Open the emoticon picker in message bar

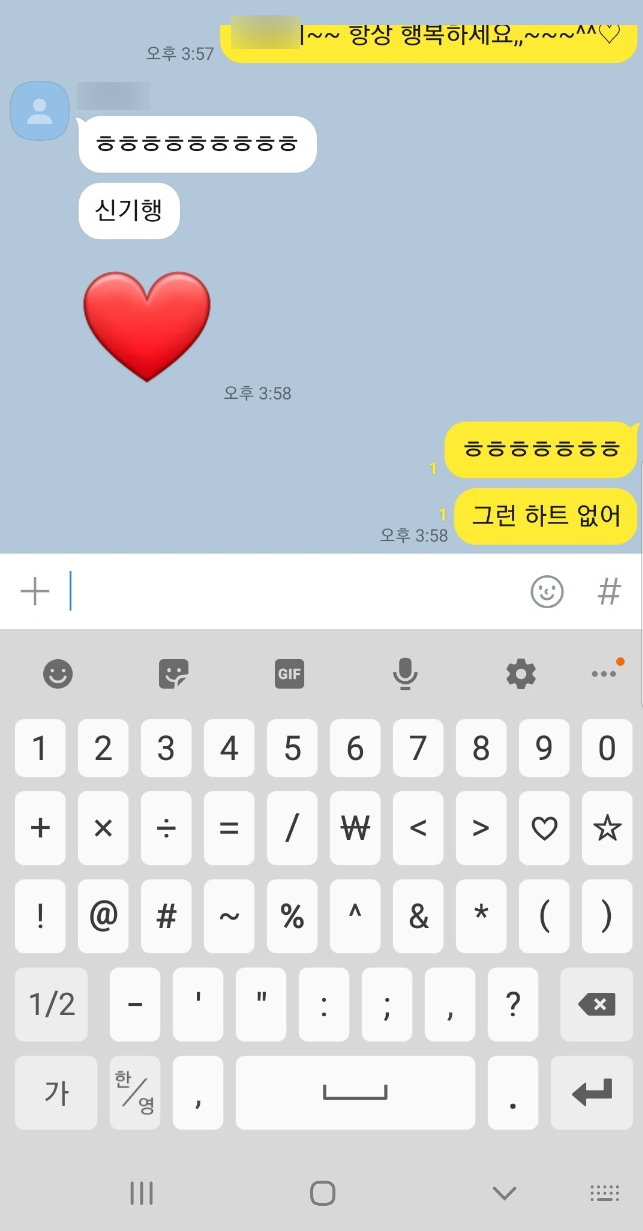[547, 591]
